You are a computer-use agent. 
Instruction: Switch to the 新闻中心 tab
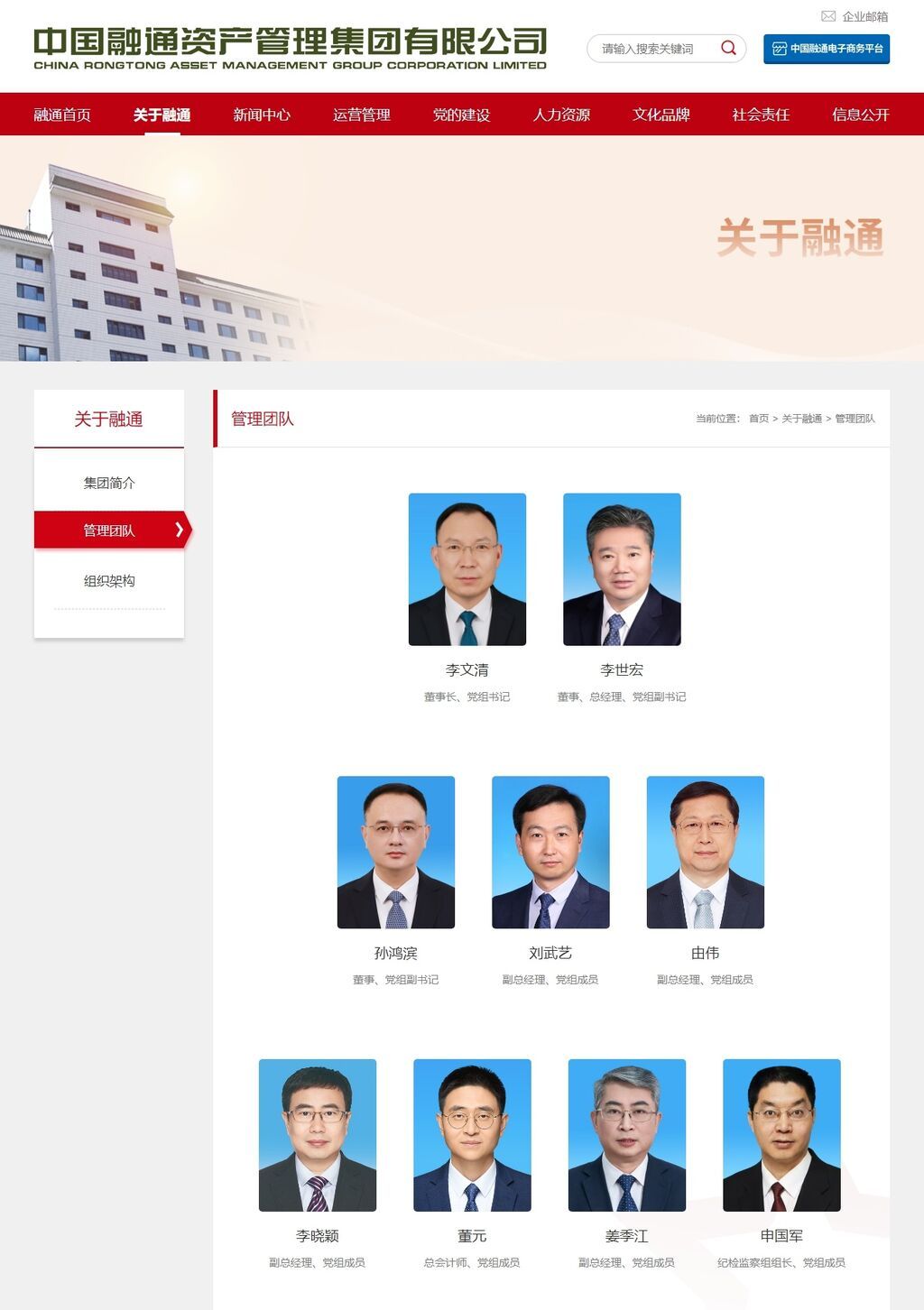(262, 115)
